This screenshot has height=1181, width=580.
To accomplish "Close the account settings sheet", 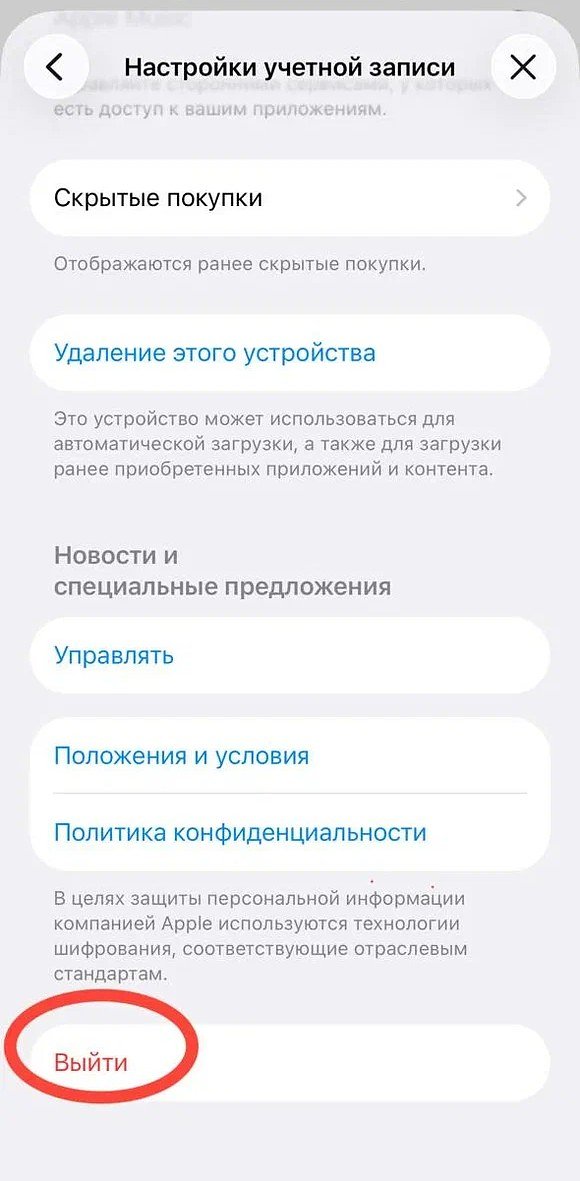I will pyautogui.click(x=523, y=67).
